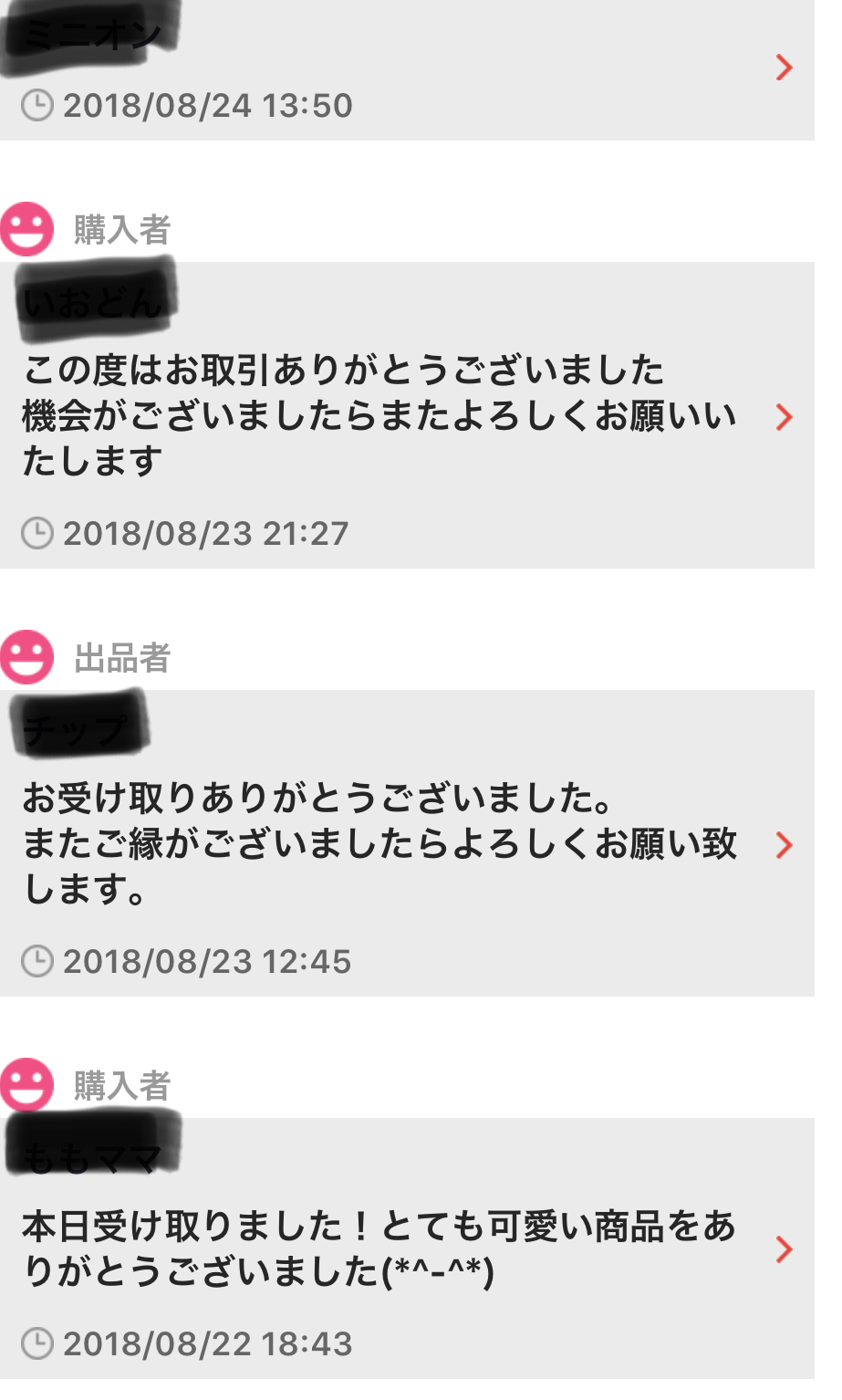Expand ももママ's review via the chevron arrow
This screenshot has height=1400, width=842.
click(x=783, y=1250)
